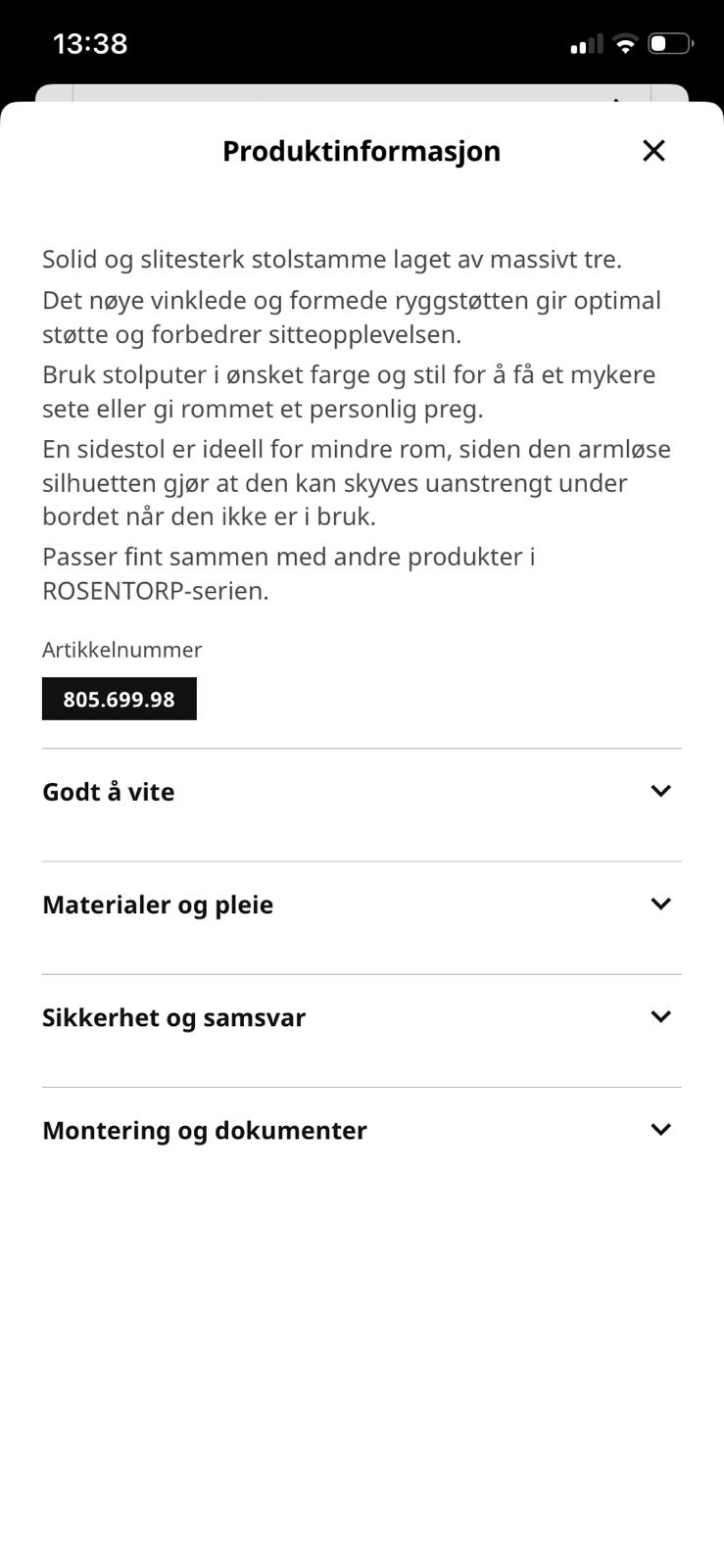Tap the article number badge 805.699.98
The image size is (724, 1568).
119,699
